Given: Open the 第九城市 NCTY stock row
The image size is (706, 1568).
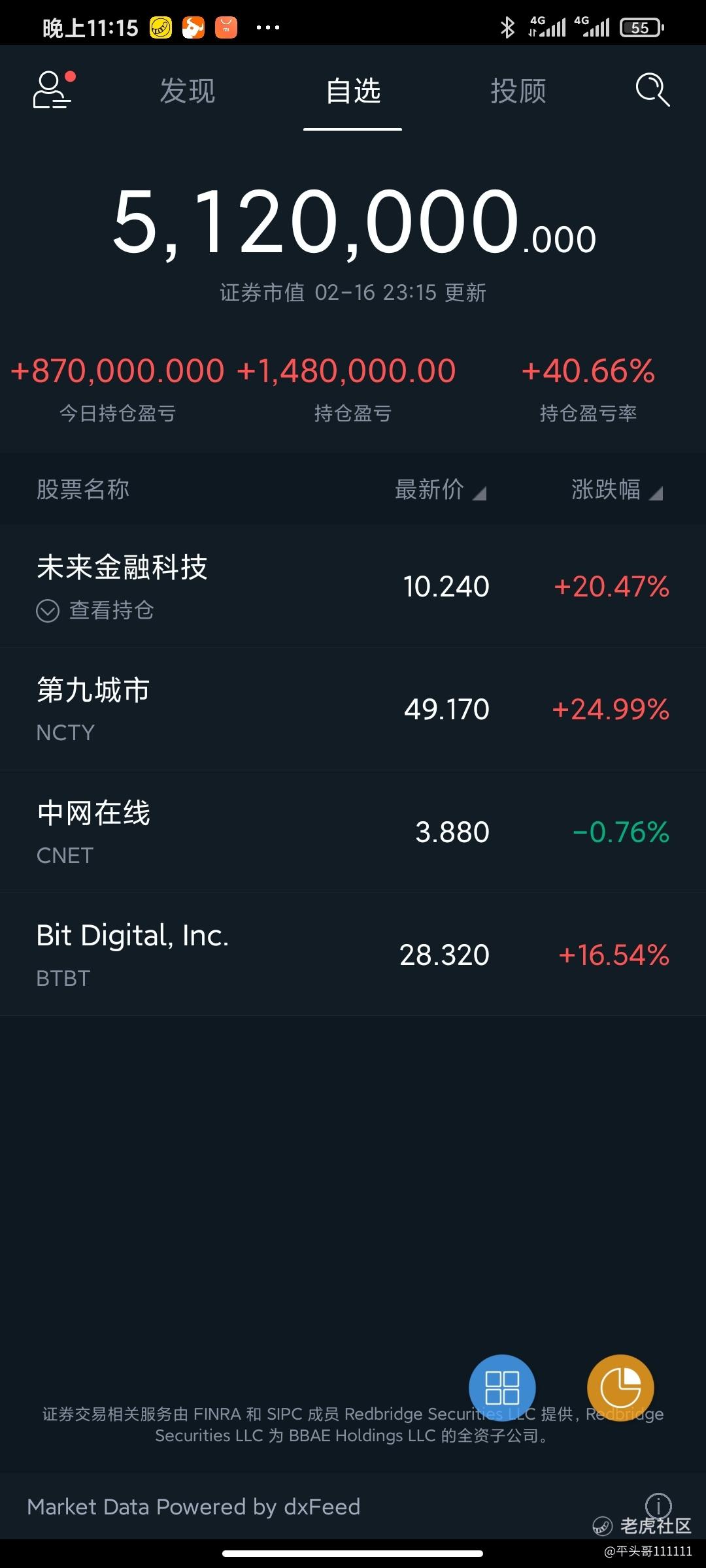Looking at the screenshot, I should click(353, 709).
